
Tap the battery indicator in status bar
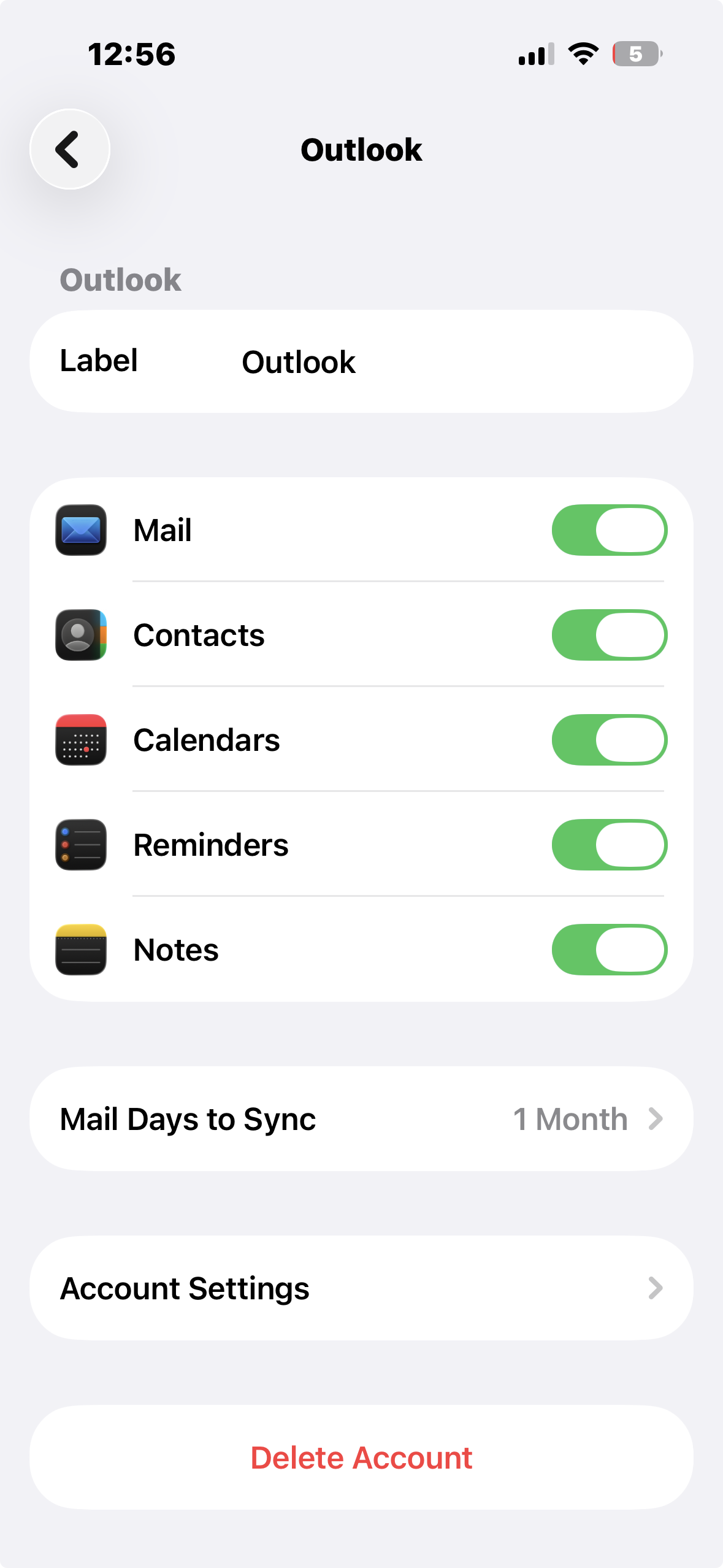[x=638, y=54]
